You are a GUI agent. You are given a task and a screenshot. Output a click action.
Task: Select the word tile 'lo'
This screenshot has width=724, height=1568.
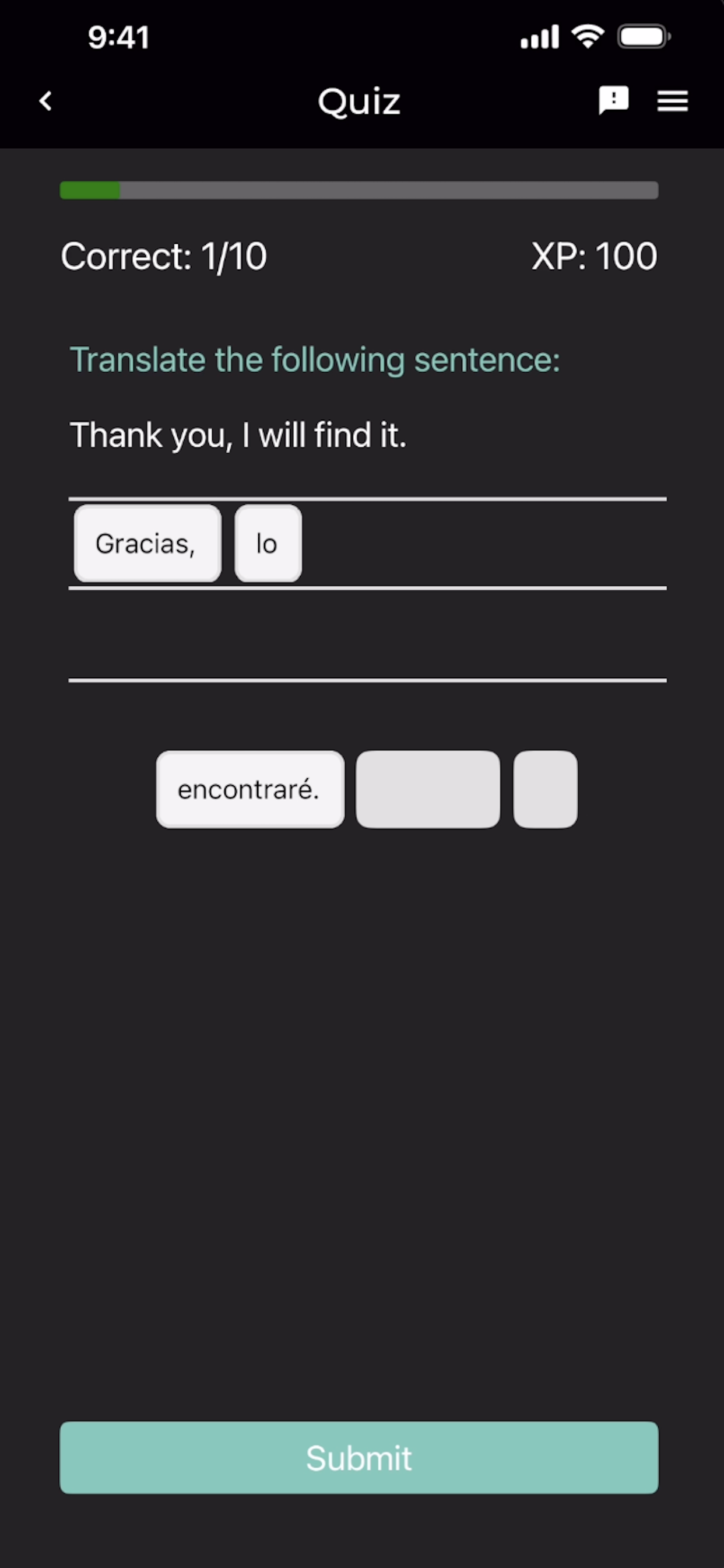[267, 544]
